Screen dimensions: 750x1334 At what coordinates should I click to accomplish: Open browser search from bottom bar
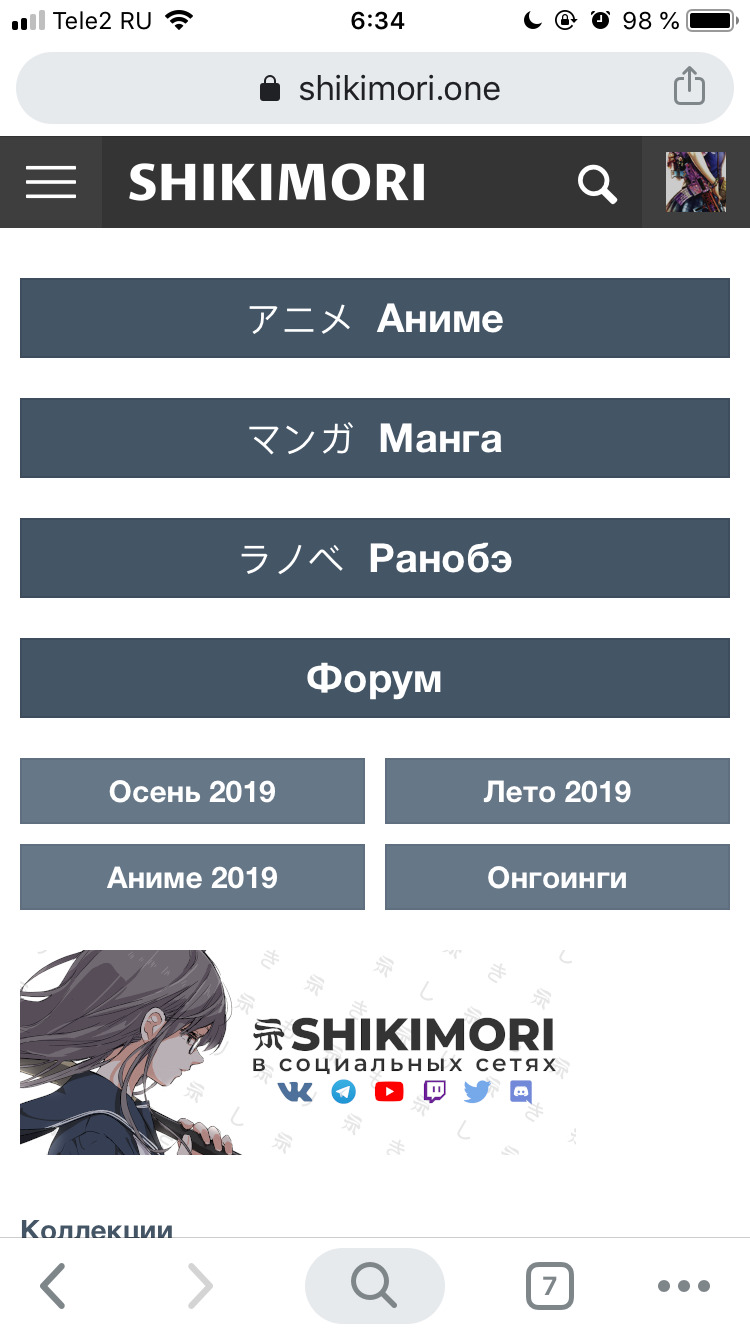tap(375, 1286)
